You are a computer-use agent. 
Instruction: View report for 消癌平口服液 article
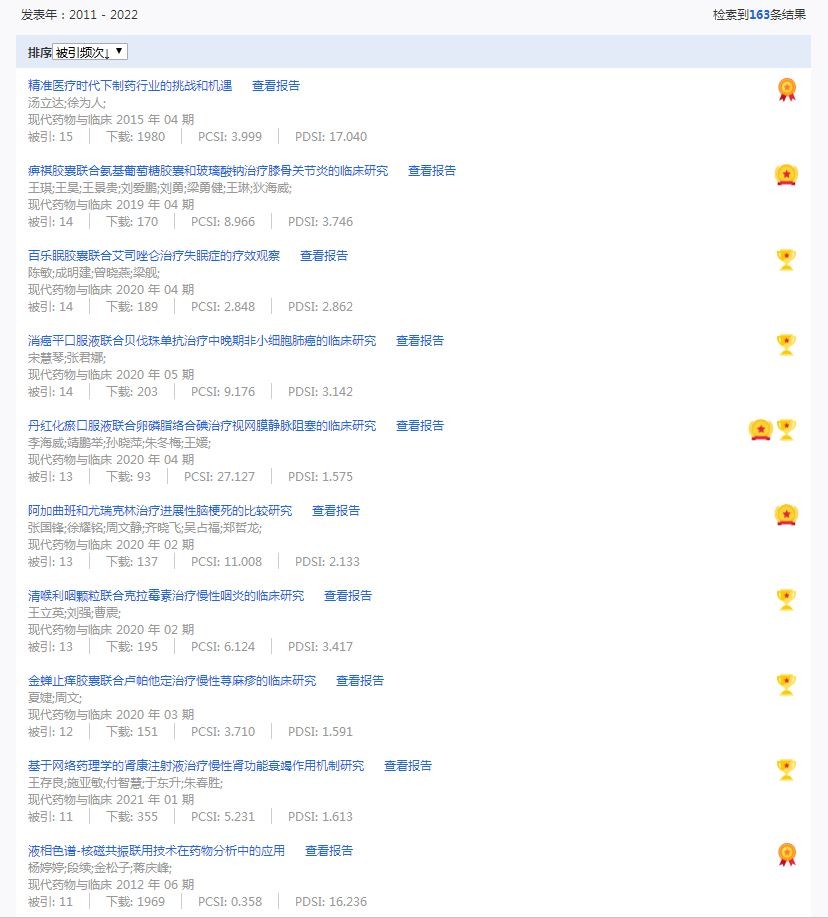420,341
